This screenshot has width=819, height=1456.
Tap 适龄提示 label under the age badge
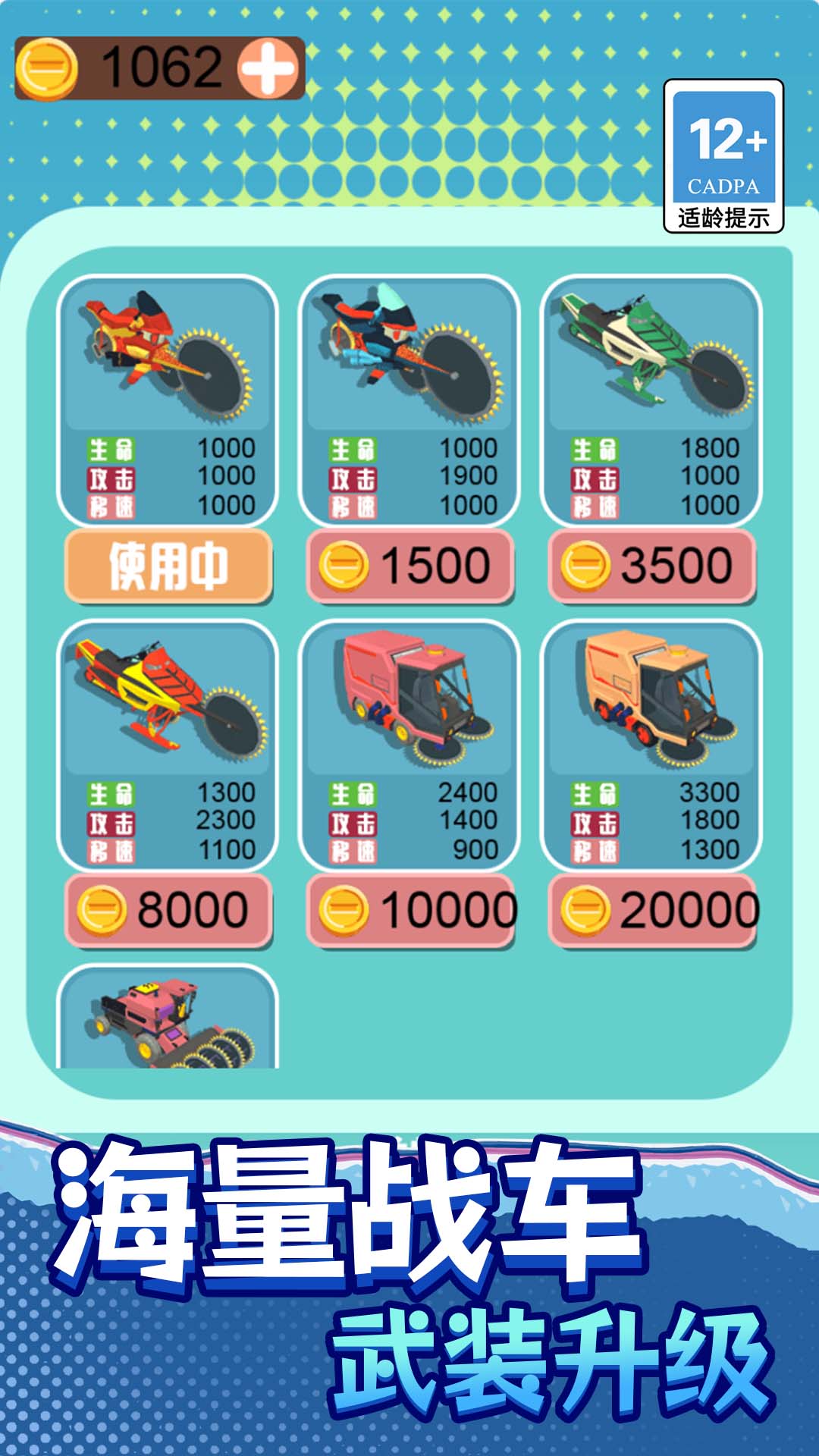(x=724, y=218)
